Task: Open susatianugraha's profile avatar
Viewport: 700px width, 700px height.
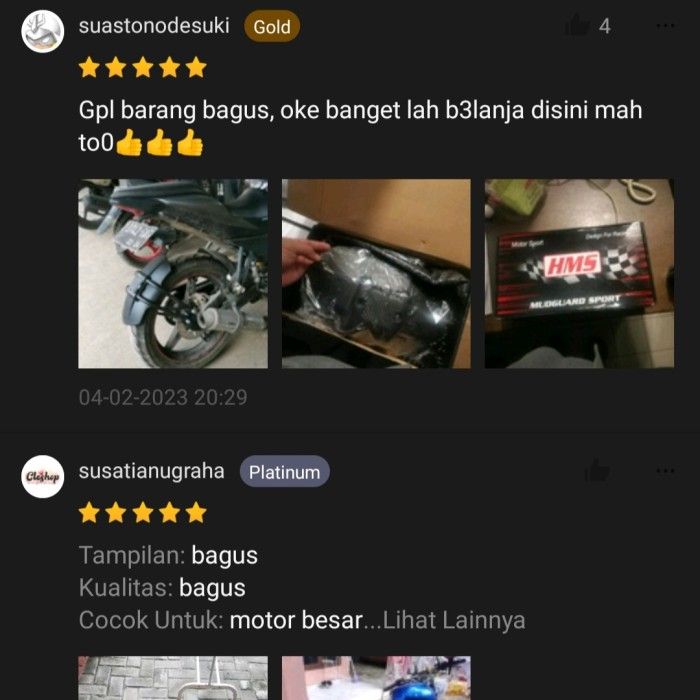Action: 43,476
